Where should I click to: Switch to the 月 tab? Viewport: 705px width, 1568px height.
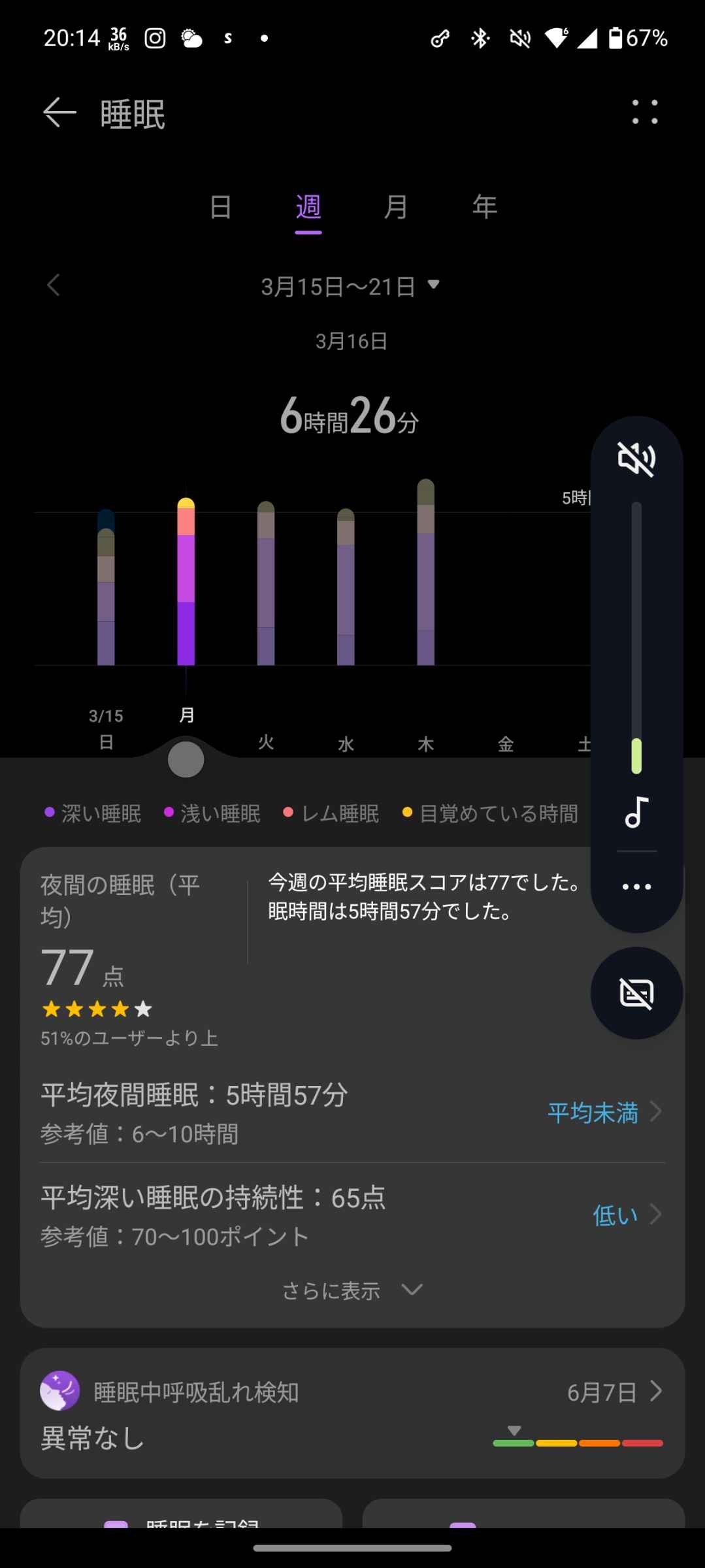click(x=396, y=207)
